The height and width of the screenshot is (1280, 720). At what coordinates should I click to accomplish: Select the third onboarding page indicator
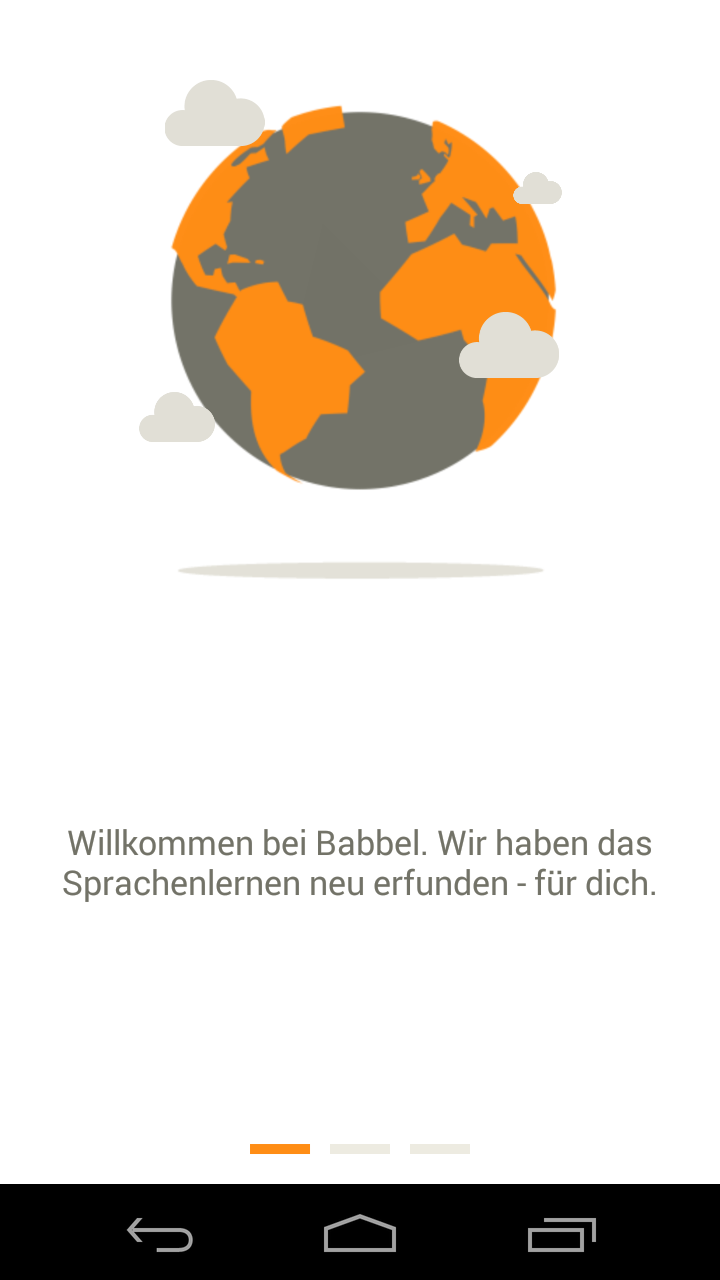click(440, 1149)
